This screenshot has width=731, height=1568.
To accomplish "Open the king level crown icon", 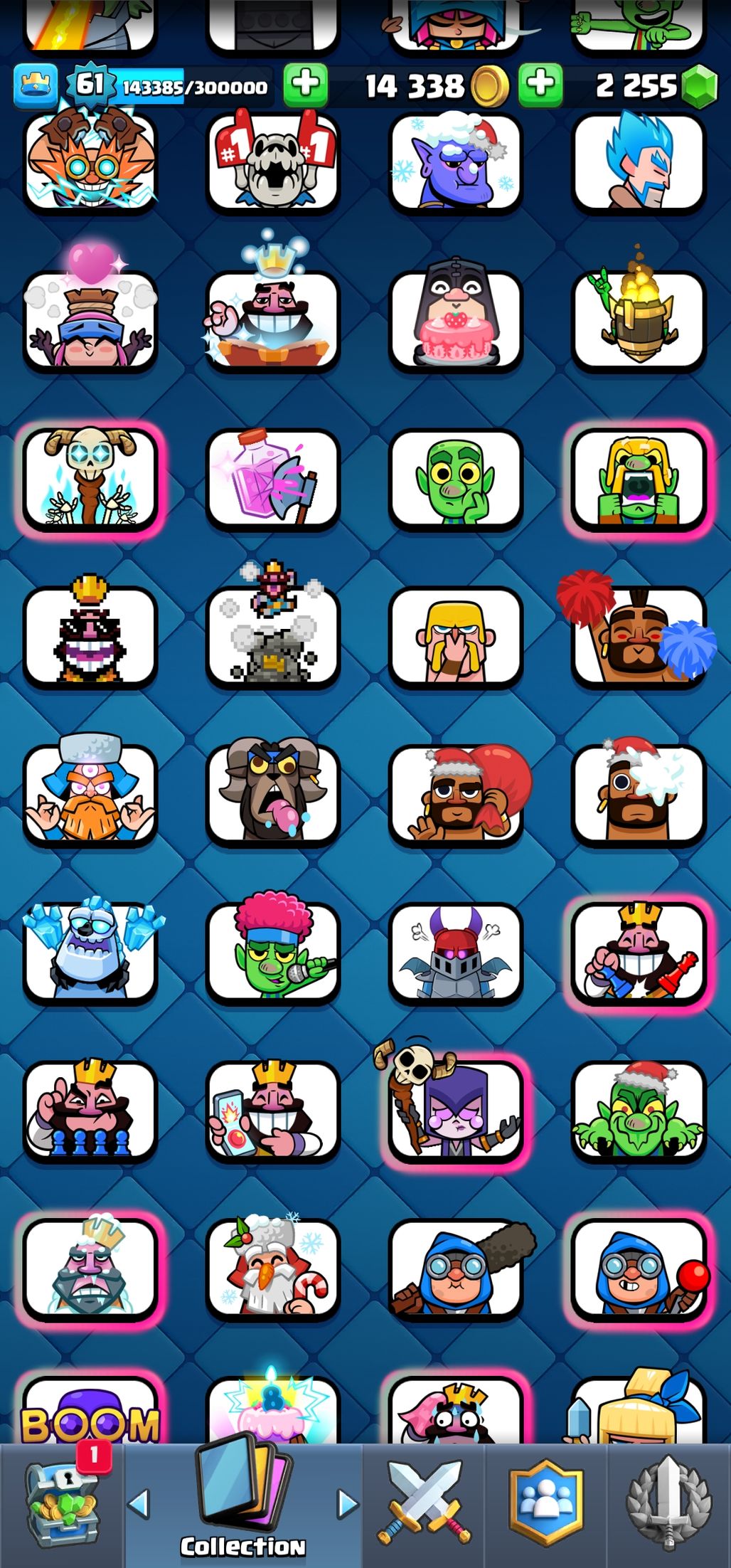I will point(36,86).
